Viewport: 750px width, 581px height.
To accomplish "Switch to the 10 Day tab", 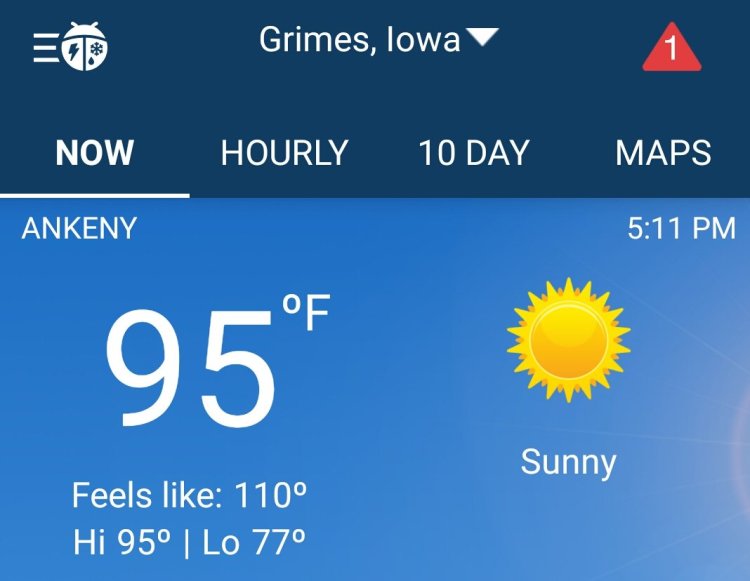I will click(x=473, y=153).
